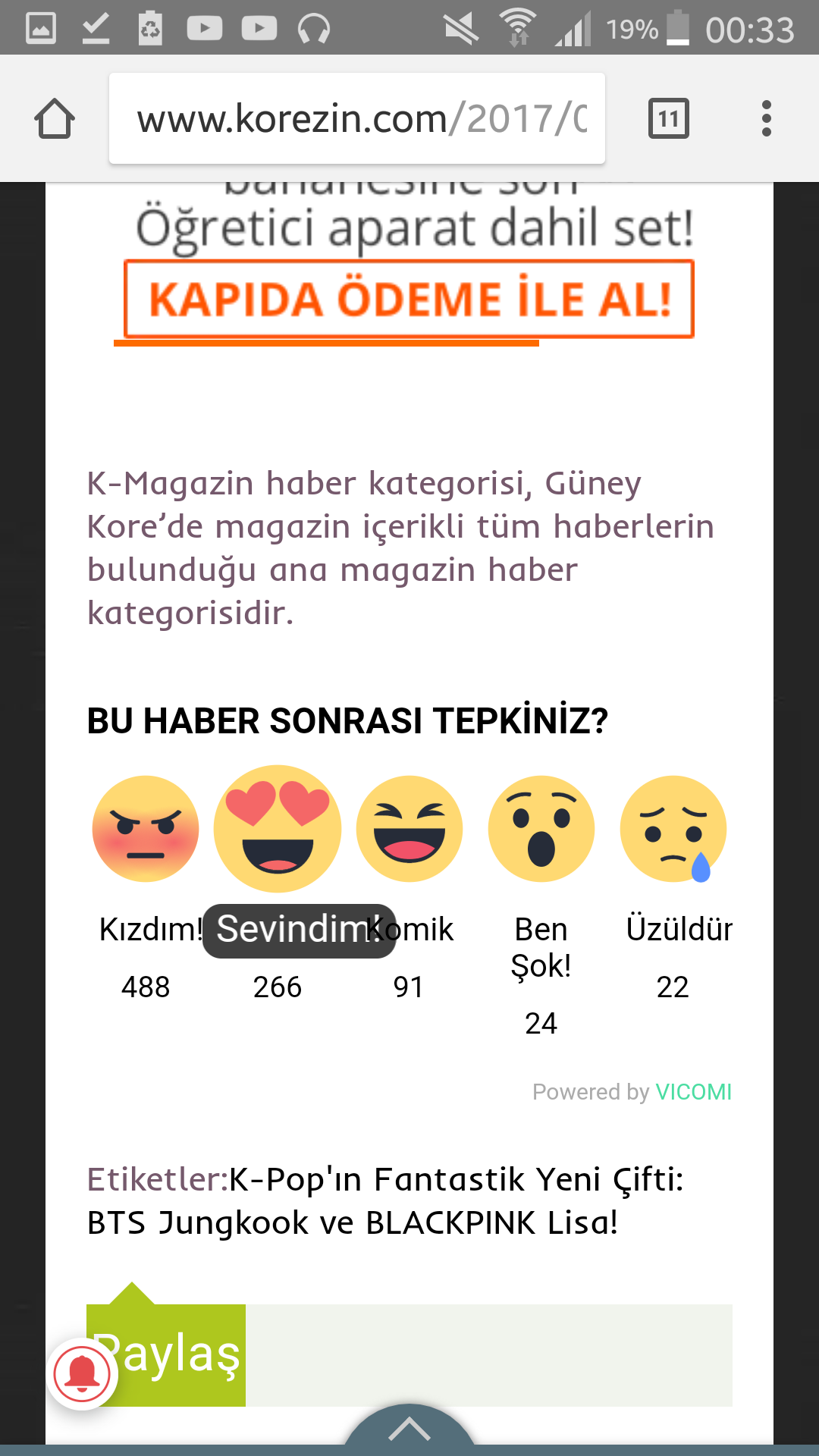Tap the korezin.com address bar
The image size is (819, 1456).
(356, 119)
